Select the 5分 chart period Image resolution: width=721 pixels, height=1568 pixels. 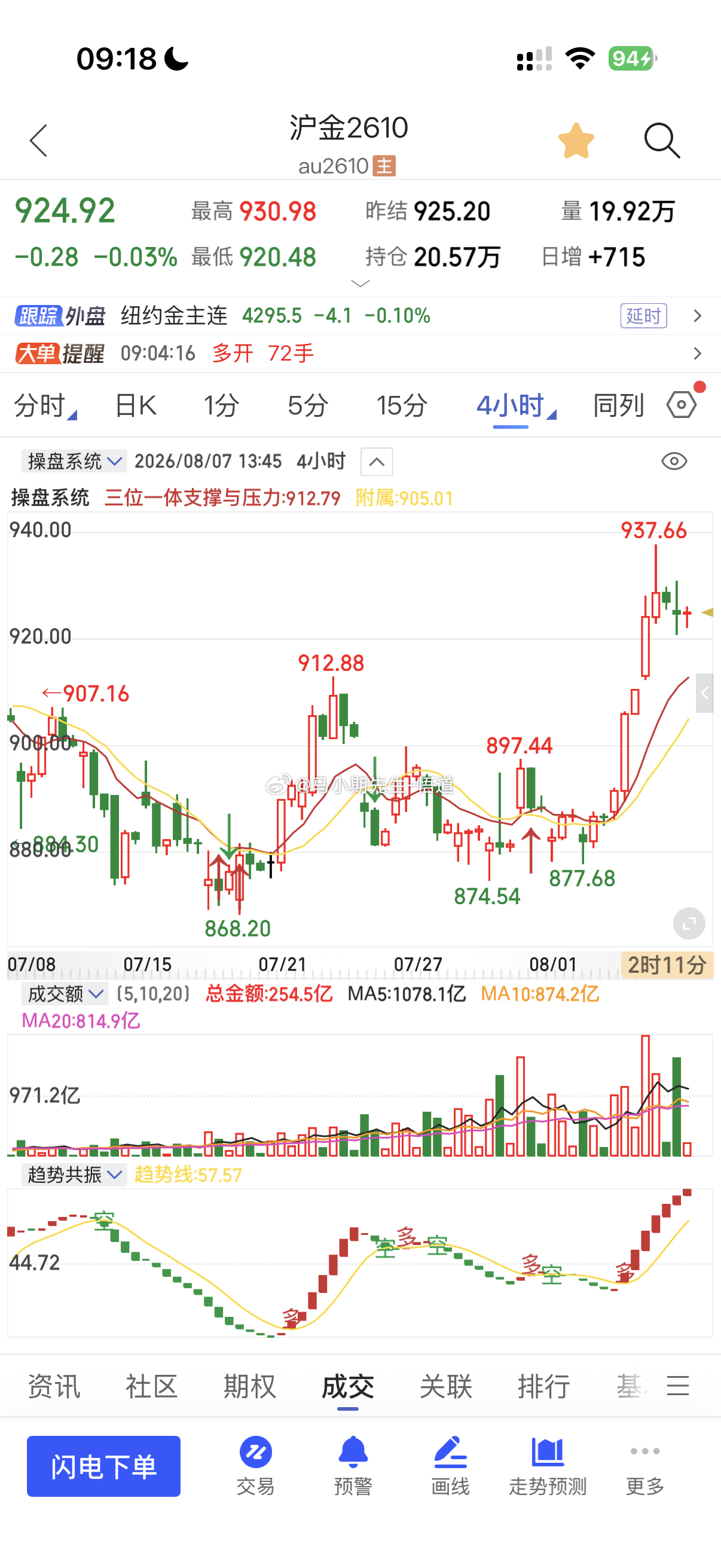pos(307,405)
